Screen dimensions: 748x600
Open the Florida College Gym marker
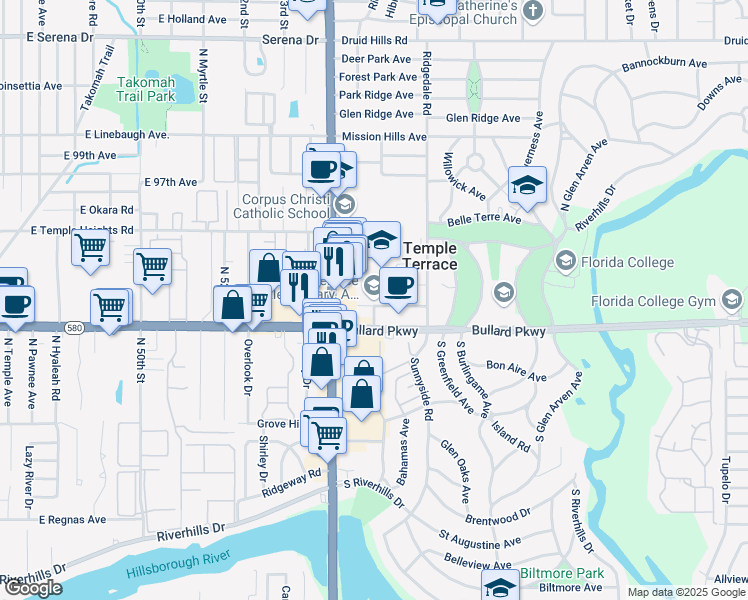pyautogui.click(x=735, y=299)
